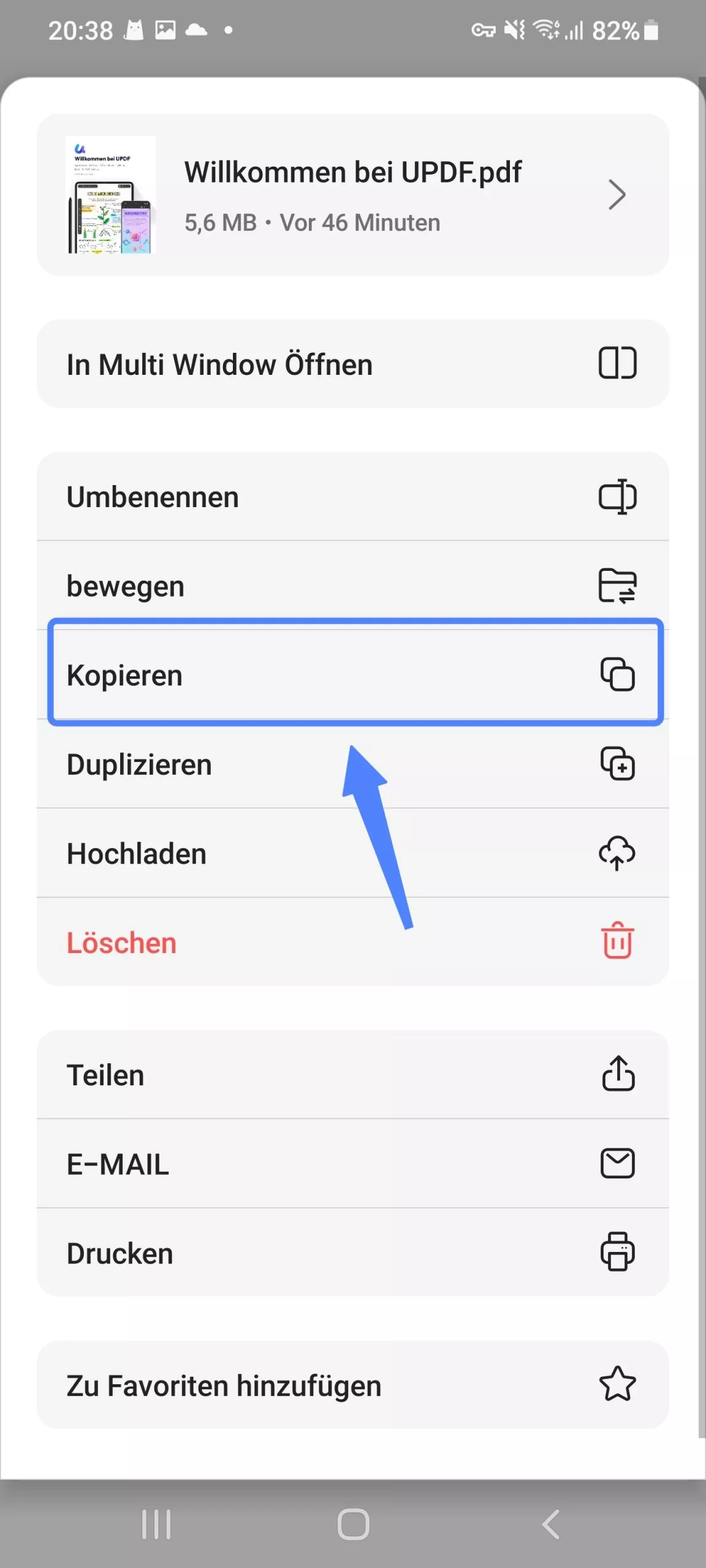Tap the Löschen trash icon
Image resolution: width=706 pixels, height=1568 pixels.
coord(617,942)
